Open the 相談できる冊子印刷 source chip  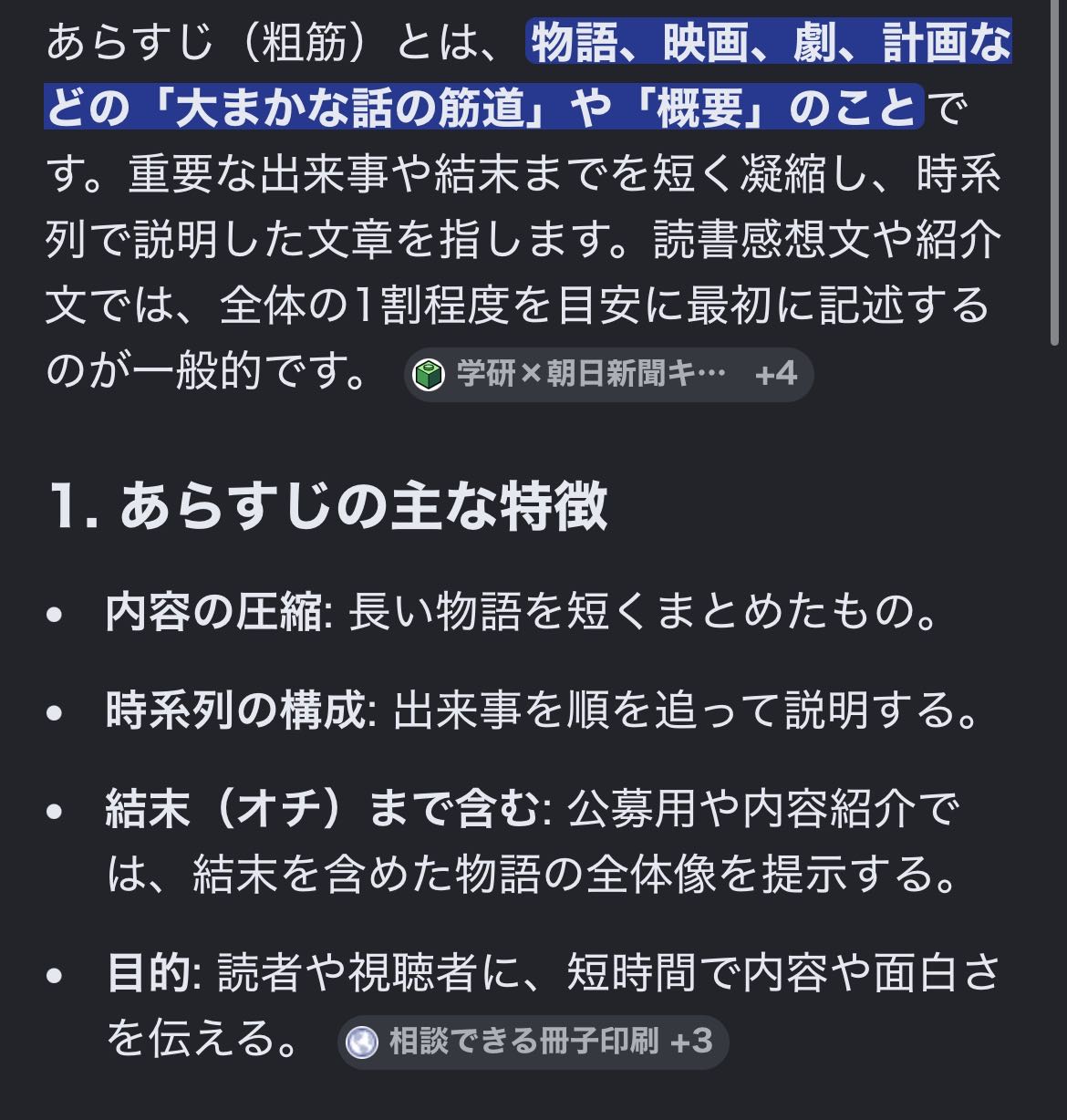click(x=533, y=1042)
